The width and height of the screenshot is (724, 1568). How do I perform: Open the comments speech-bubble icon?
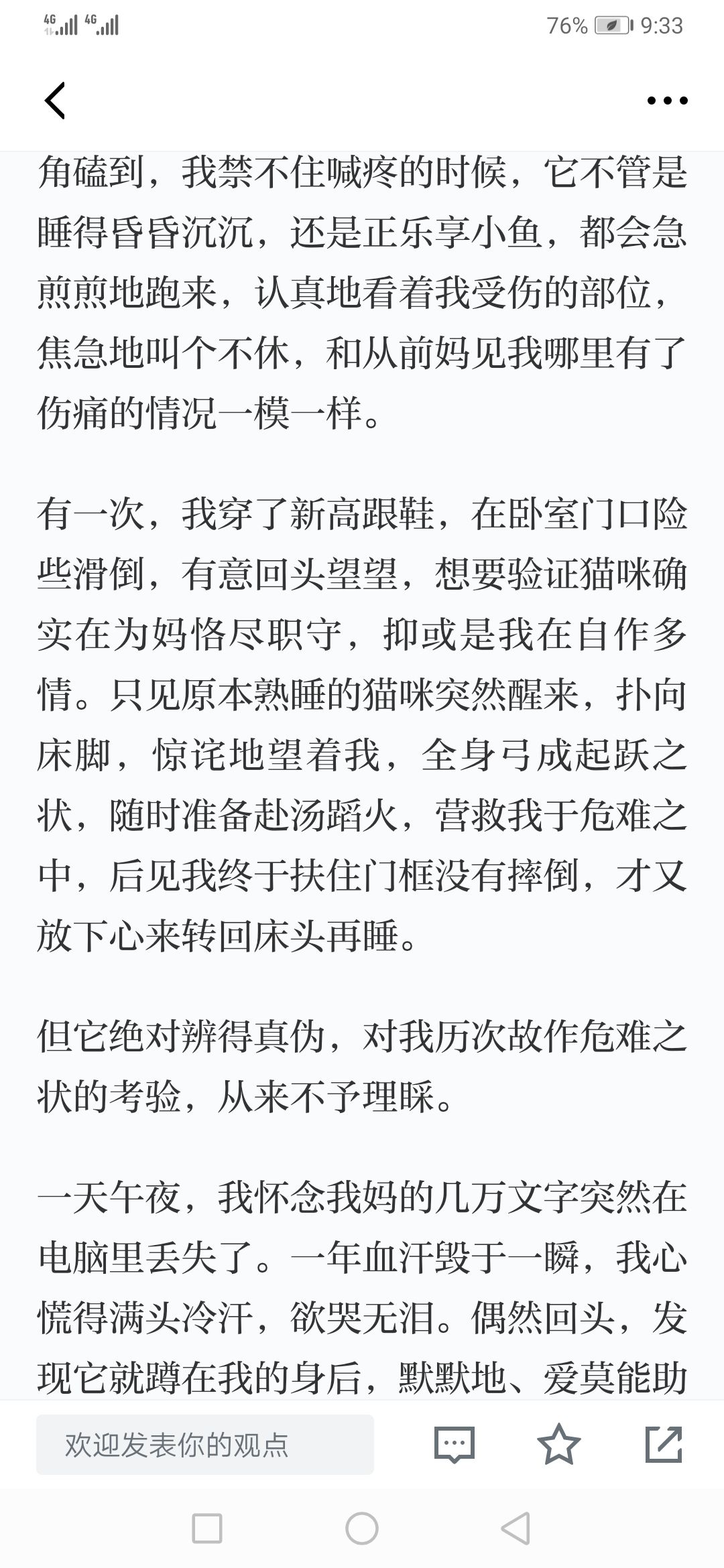point(455,1445)
